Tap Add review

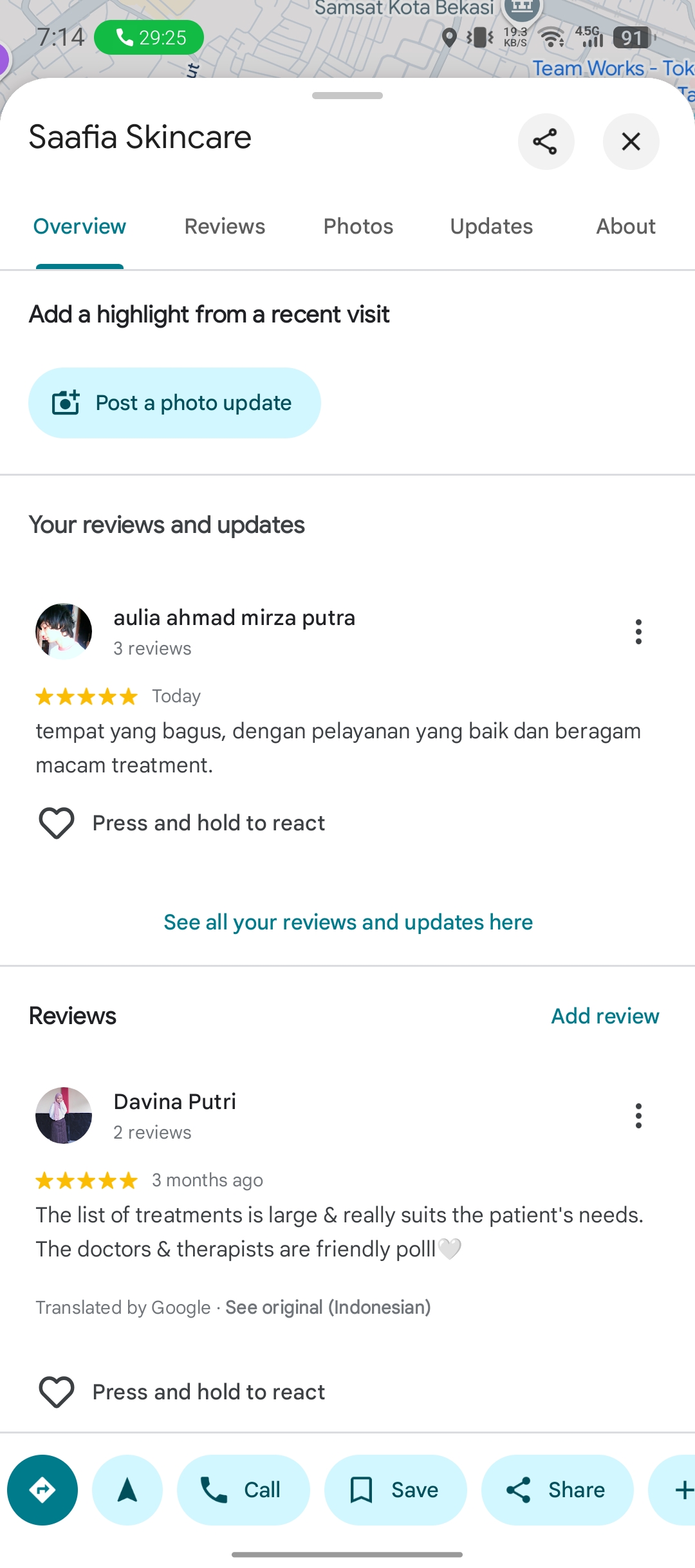click(x=605, y=1016)
